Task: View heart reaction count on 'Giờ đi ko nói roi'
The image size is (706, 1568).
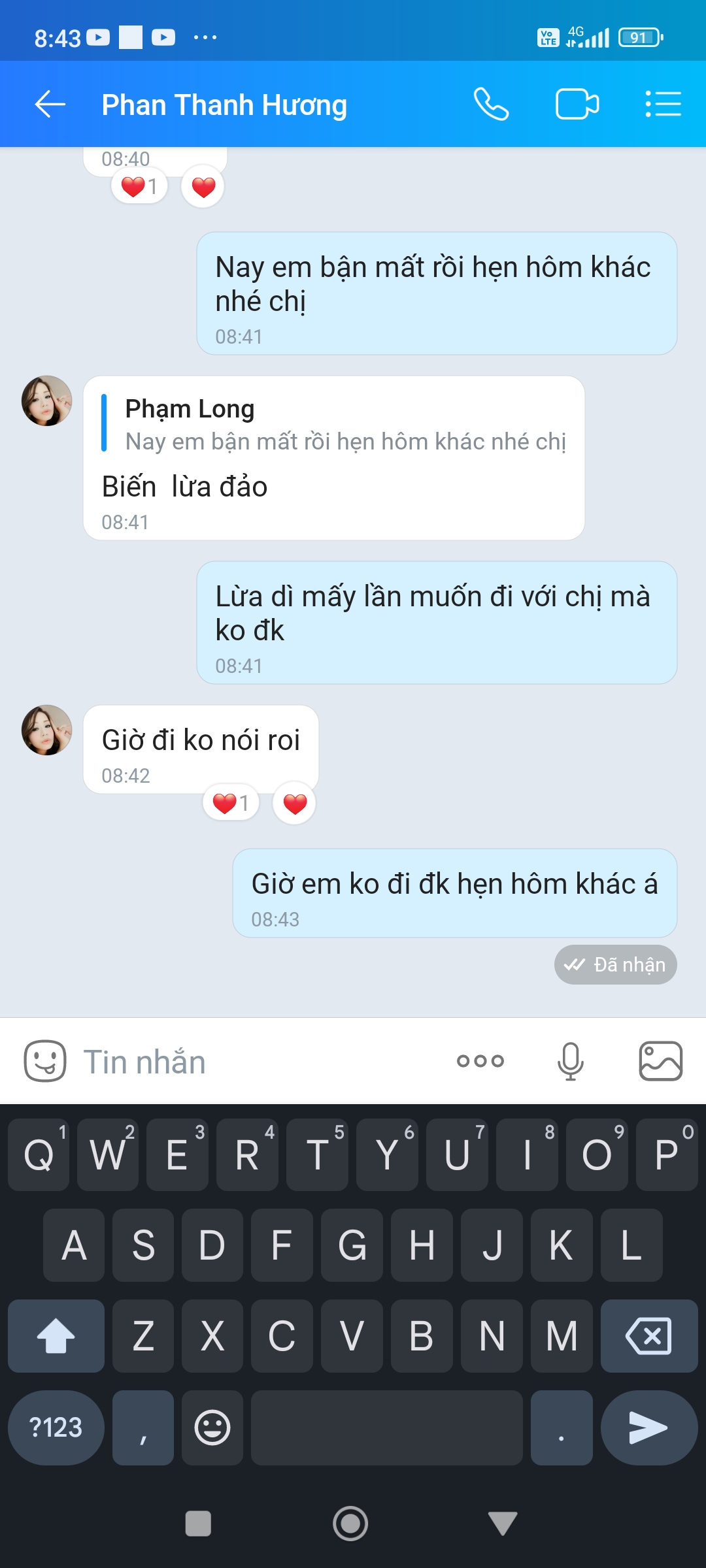Action: [x=231, y=804]
